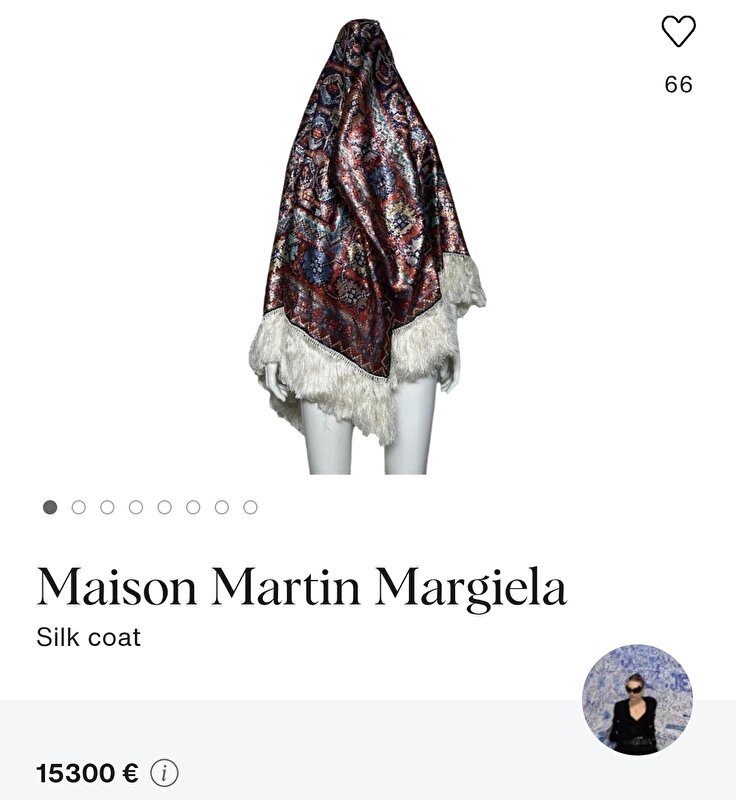Open the seller's profile picture

coord(637,699)
